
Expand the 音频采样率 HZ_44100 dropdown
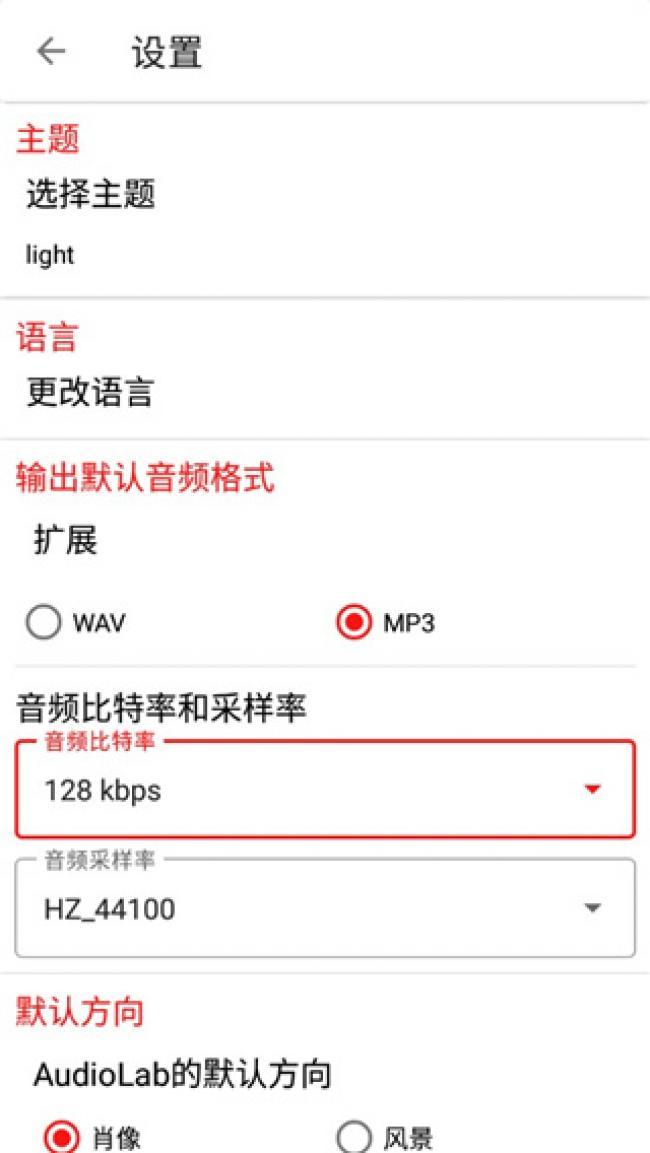pyautogui.click(x=325, y=909)
